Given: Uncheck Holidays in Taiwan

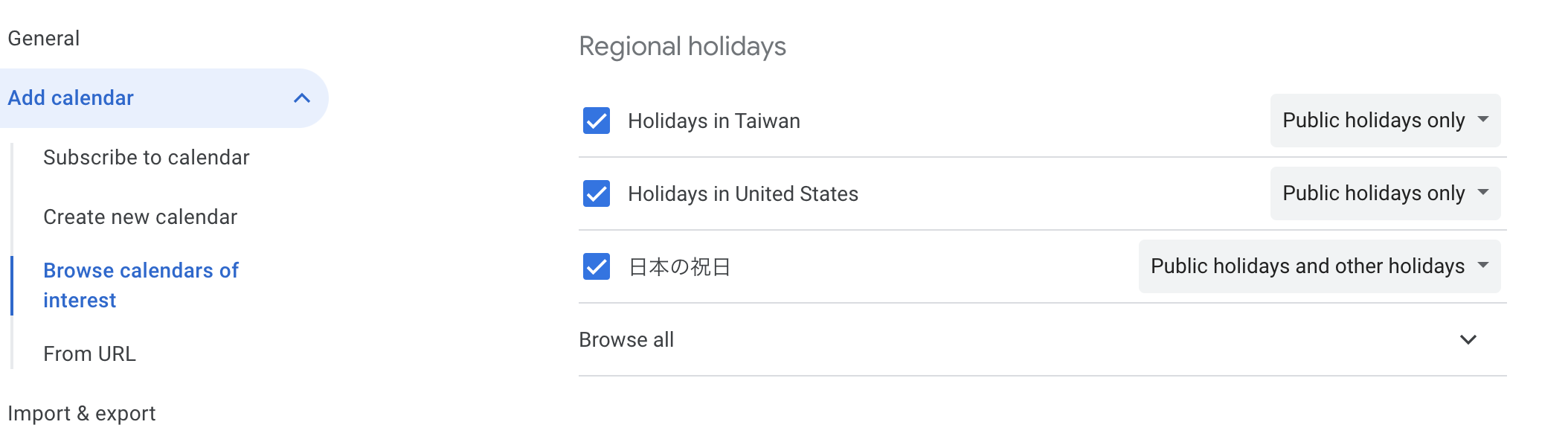Looking at the screenshot, I should (597, 121).
